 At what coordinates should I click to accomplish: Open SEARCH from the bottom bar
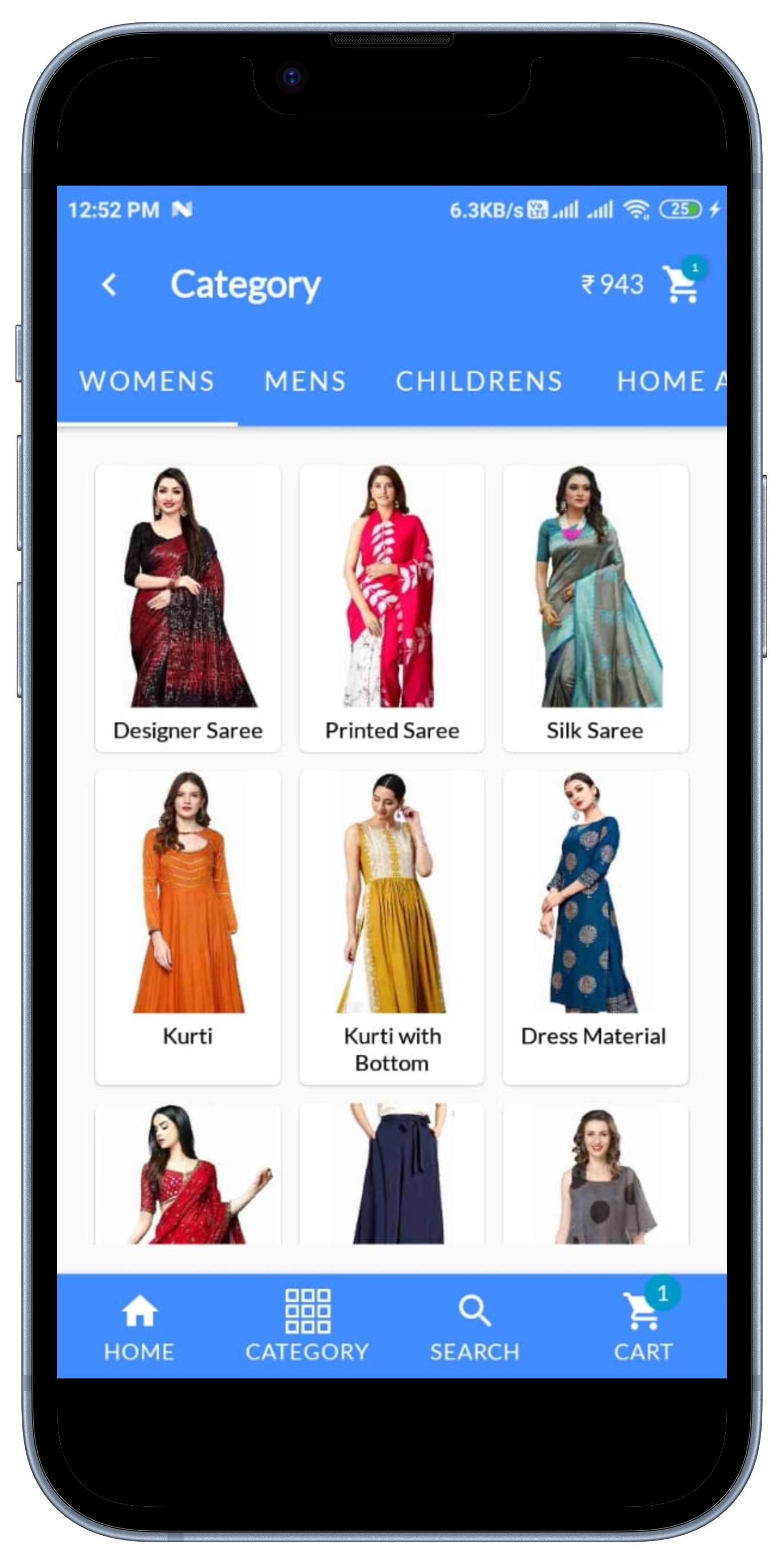click(475, 1328)
